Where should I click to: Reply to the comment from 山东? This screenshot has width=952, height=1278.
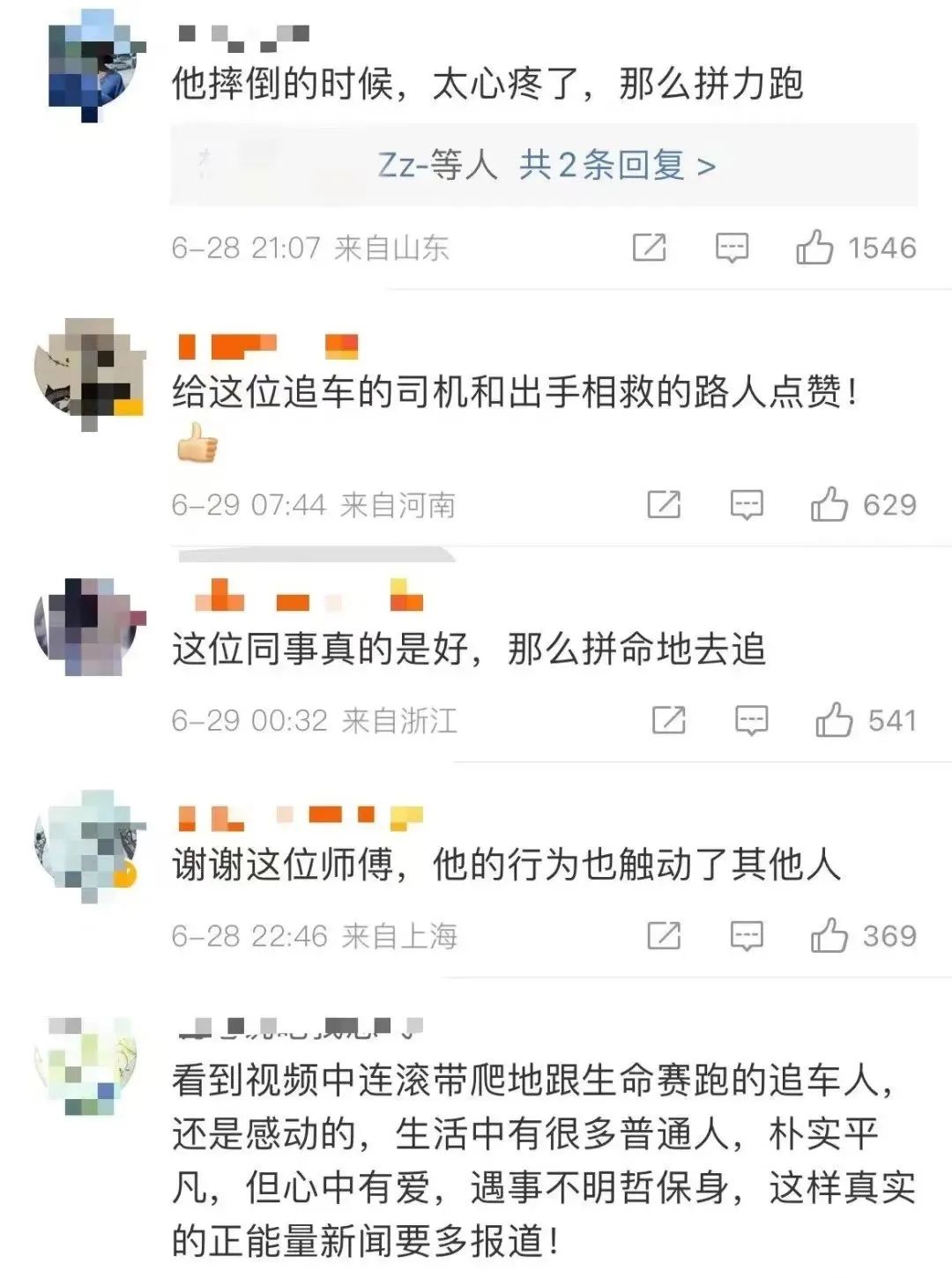click(732, 248)
